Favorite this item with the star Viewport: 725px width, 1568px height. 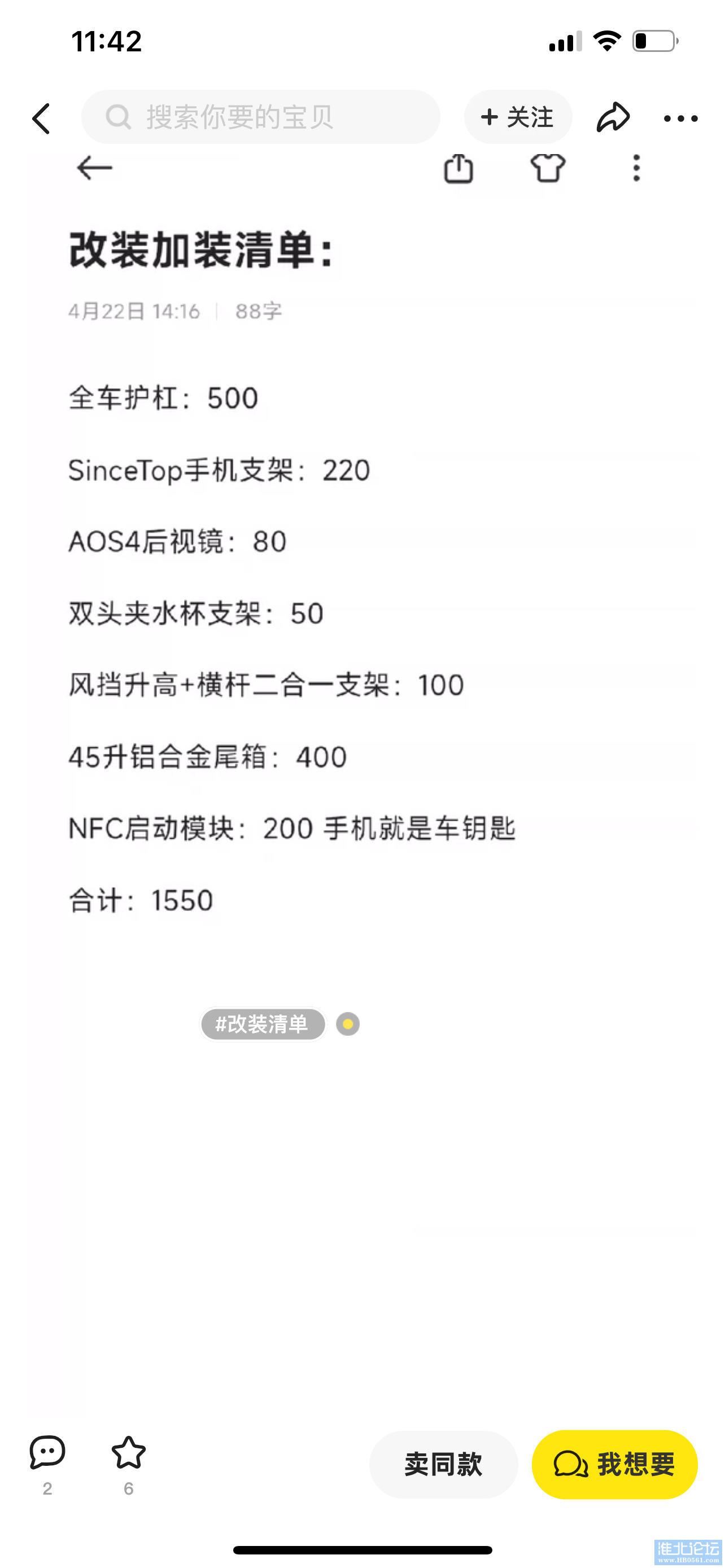(x=128, y=1453)
